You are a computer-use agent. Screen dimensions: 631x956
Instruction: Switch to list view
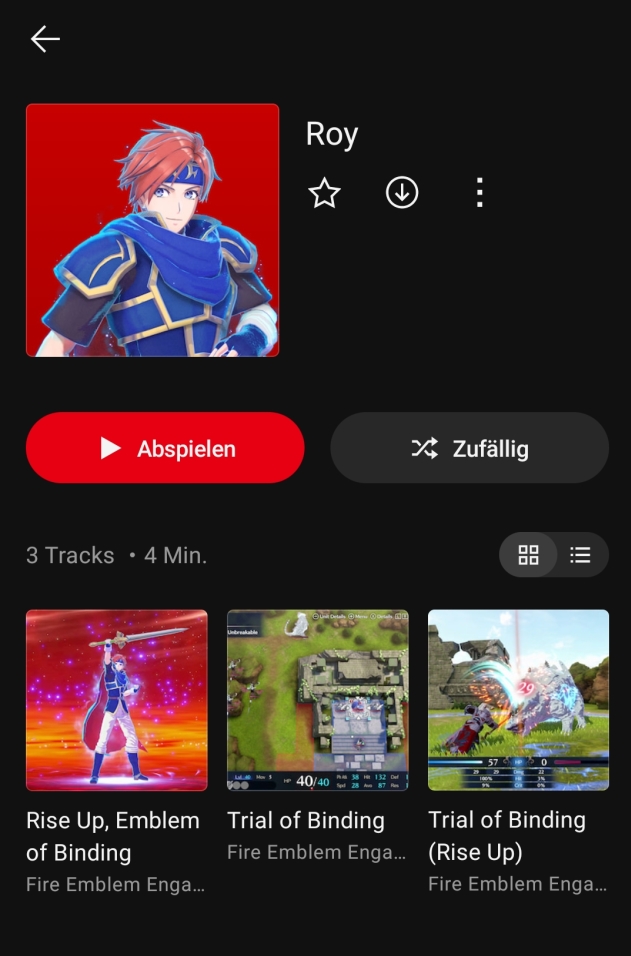click(580, 555)
